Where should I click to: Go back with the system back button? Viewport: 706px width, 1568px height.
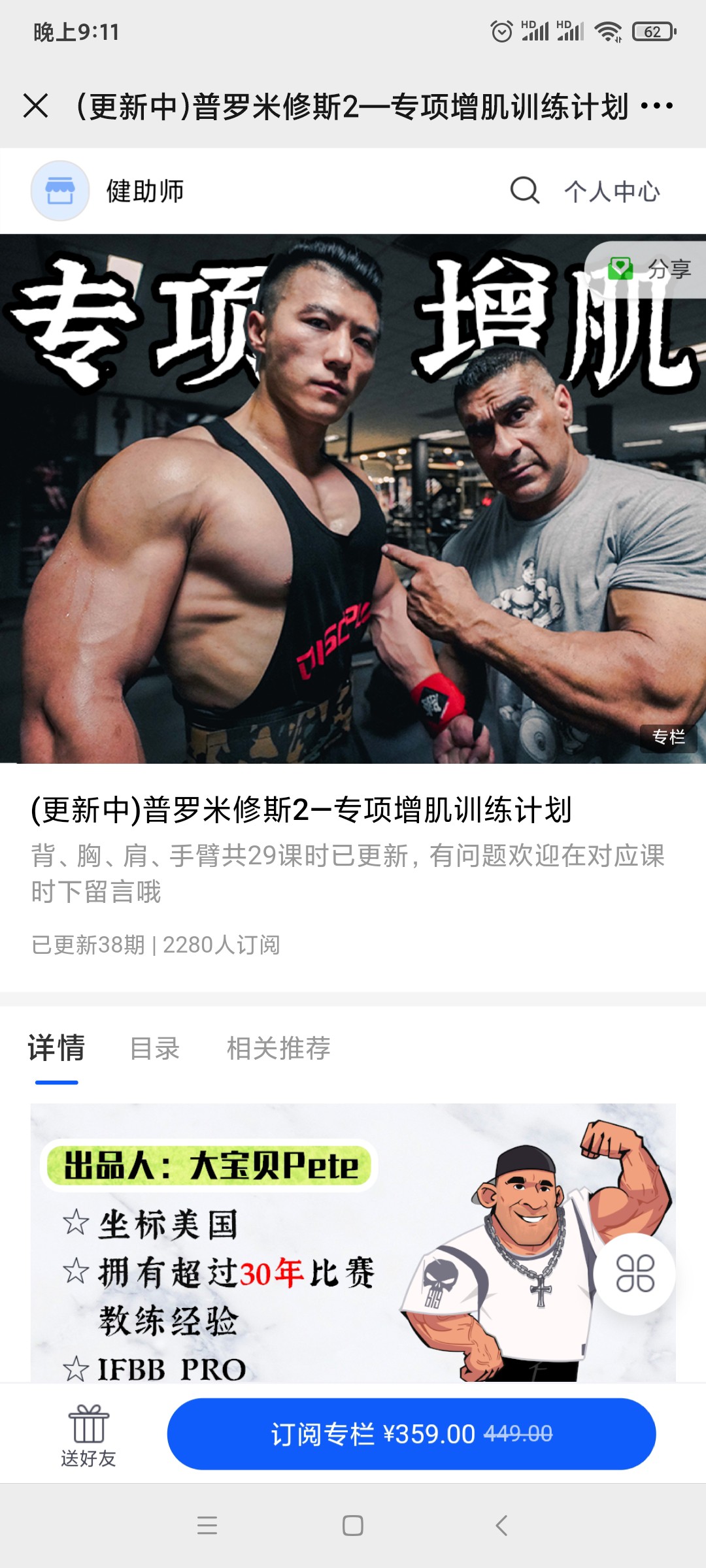(x=501, y=1526)
